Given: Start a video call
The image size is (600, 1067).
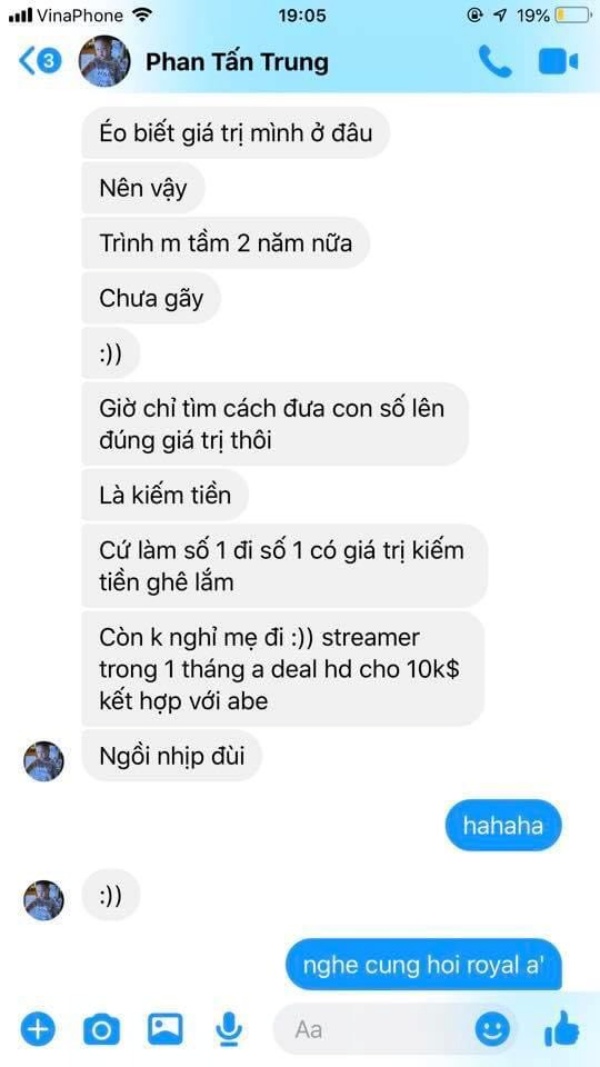Looking at the screenshot, I should (558, 63).
